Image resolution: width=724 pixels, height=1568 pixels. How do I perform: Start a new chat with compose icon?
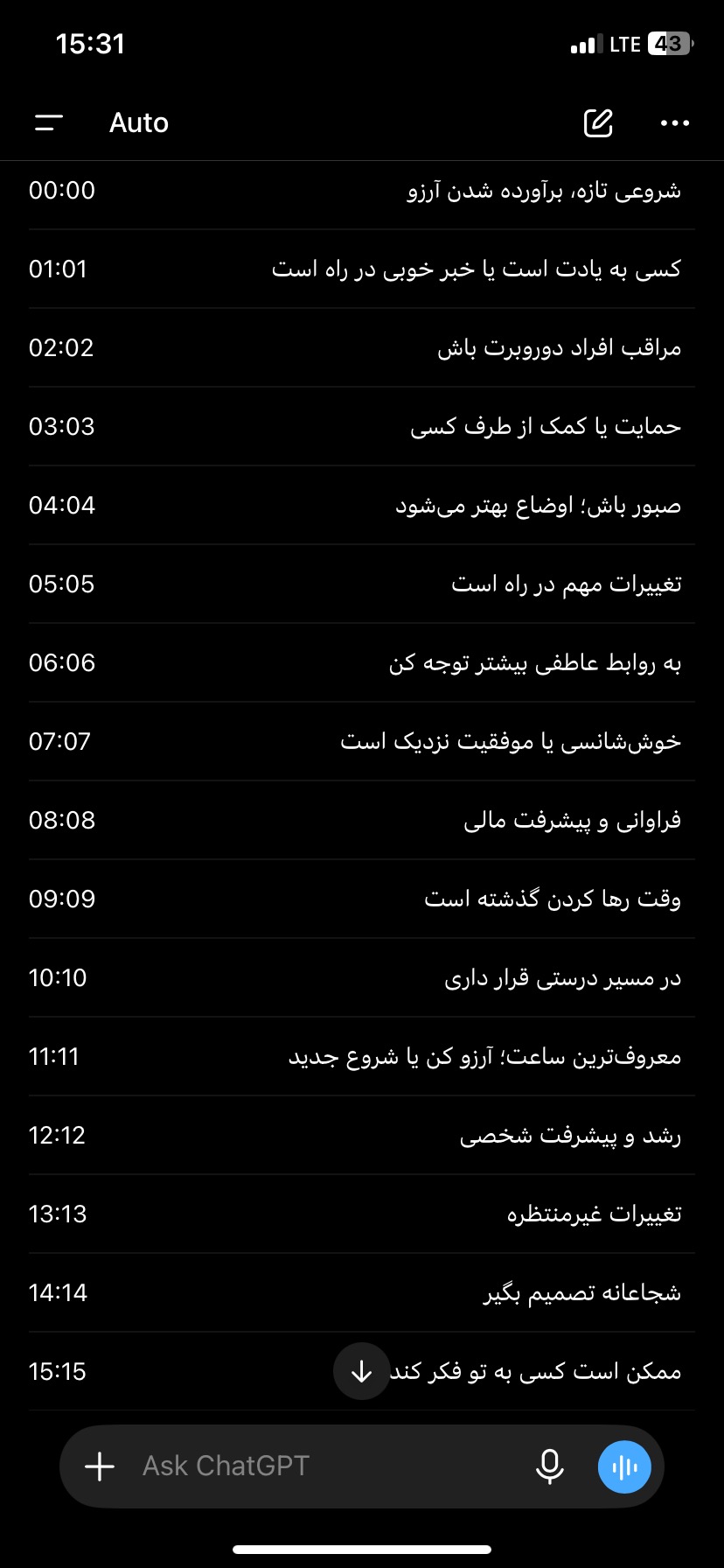tap(598, 123)
